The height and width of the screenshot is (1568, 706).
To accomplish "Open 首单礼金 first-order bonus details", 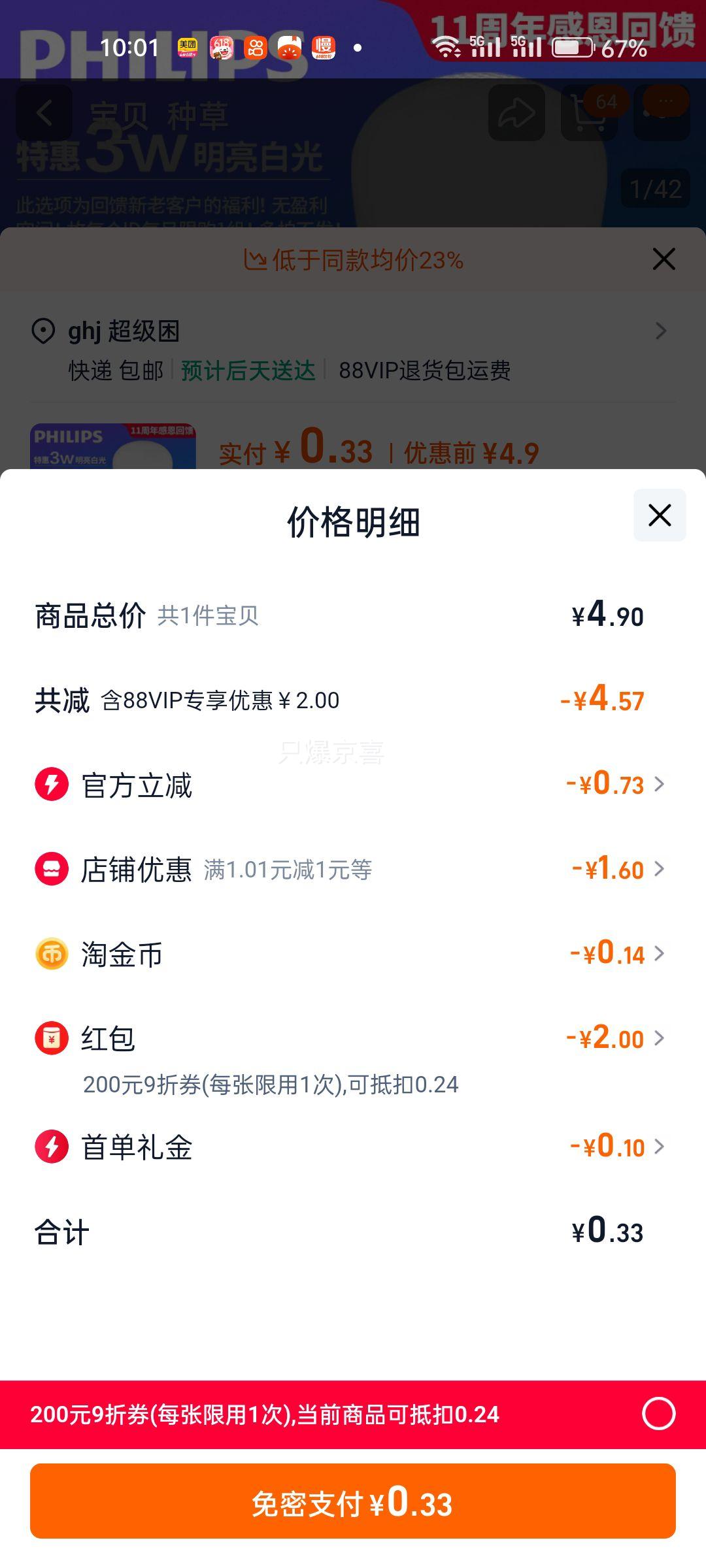I will tap(658, 1147).
